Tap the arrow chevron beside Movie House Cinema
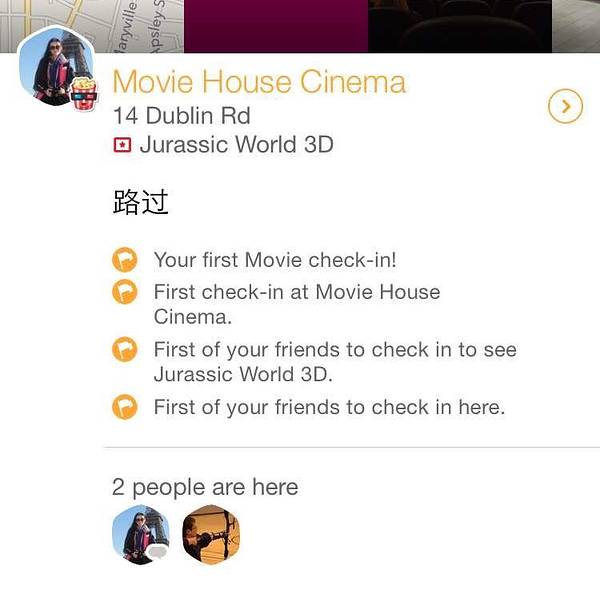 tap(566, 106)
